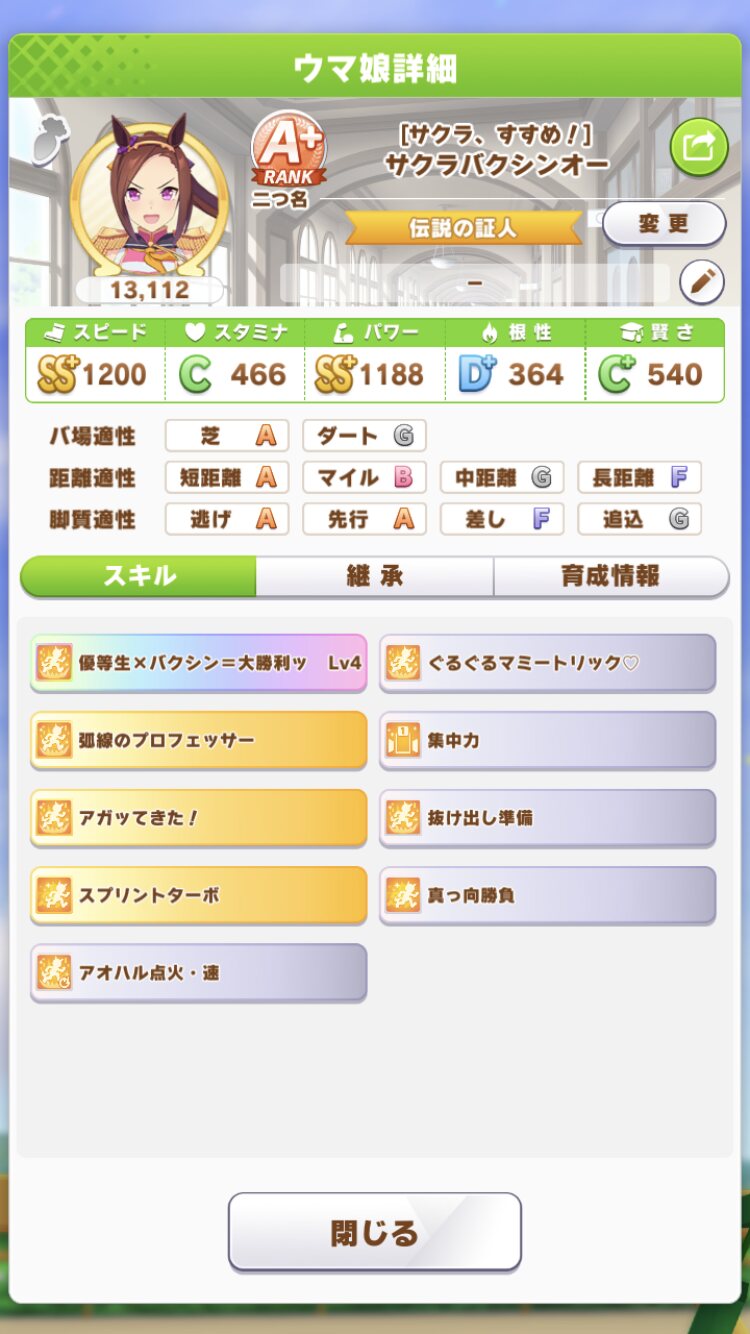Screen dimensions: 750x1334
Task: Tap the pencil icon to edit memo
Action: coord(702,283)
